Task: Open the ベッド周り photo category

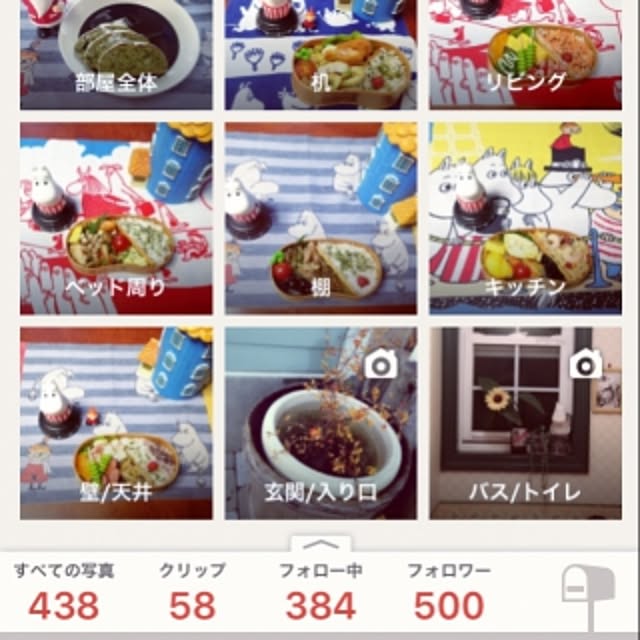Action: 116,218
